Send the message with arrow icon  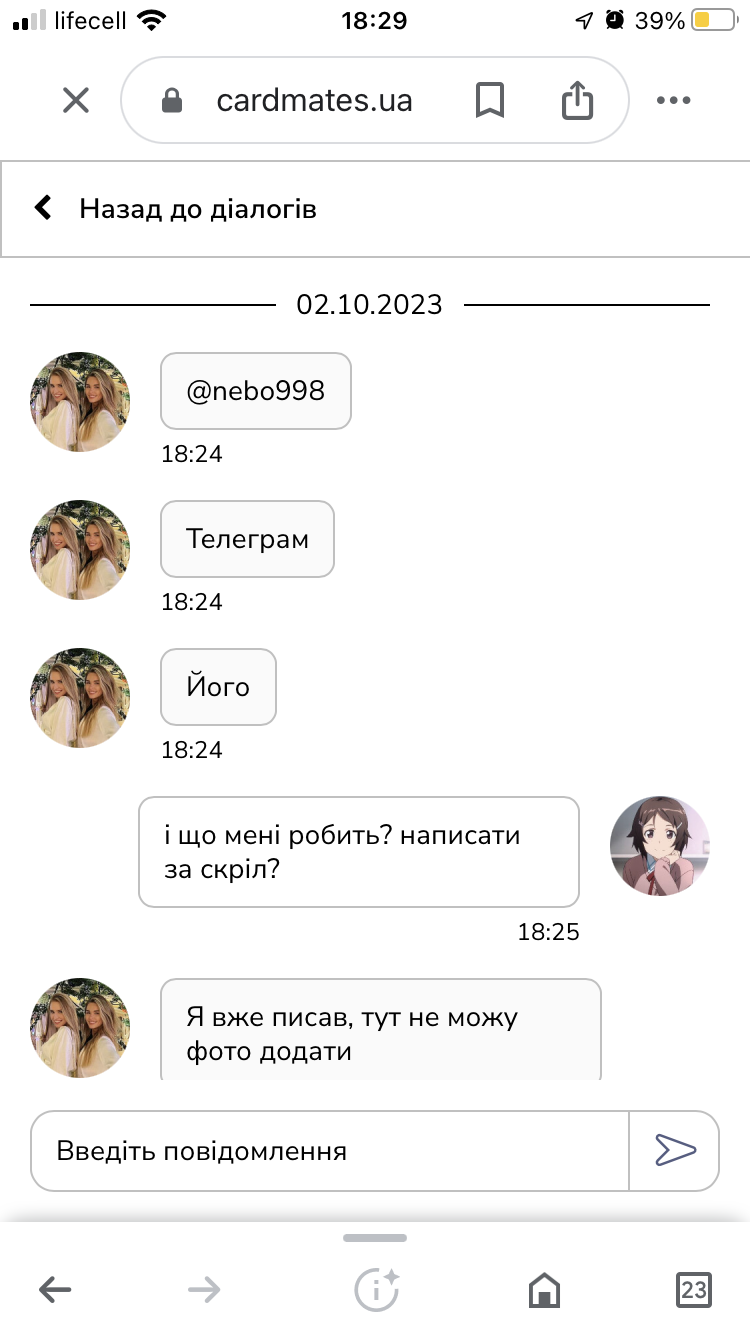point(675,1151)
